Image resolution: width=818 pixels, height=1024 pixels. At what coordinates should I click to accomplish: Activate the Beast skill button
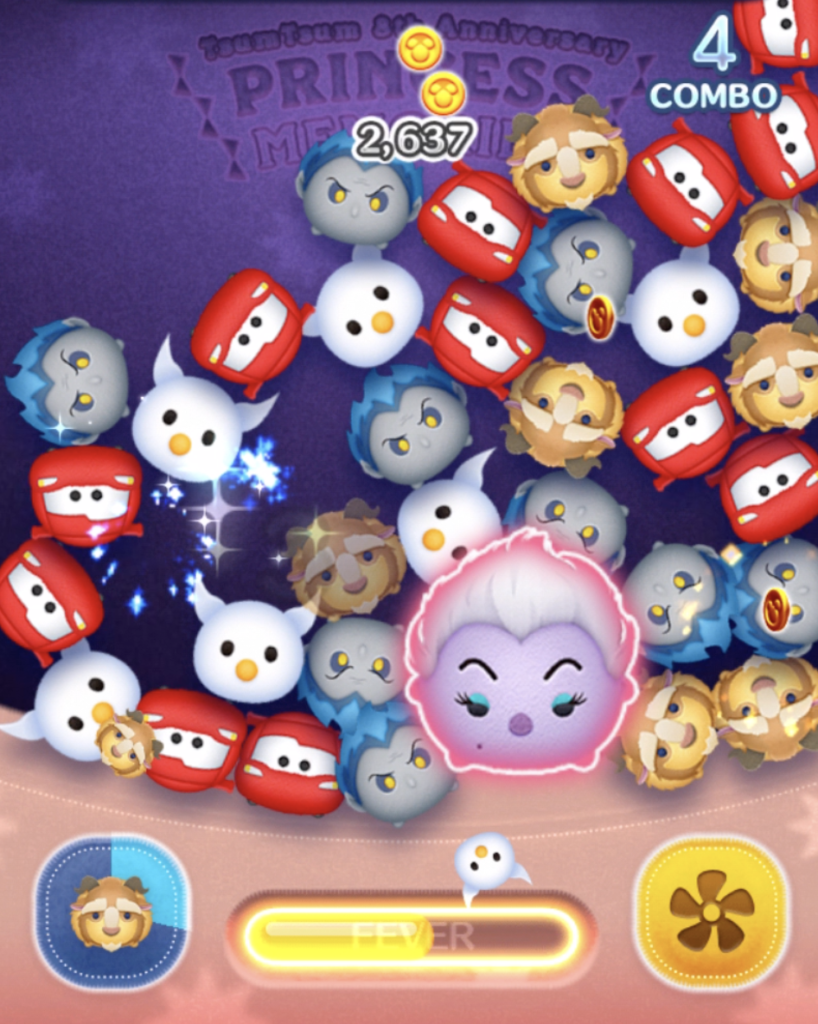point(110,911)
